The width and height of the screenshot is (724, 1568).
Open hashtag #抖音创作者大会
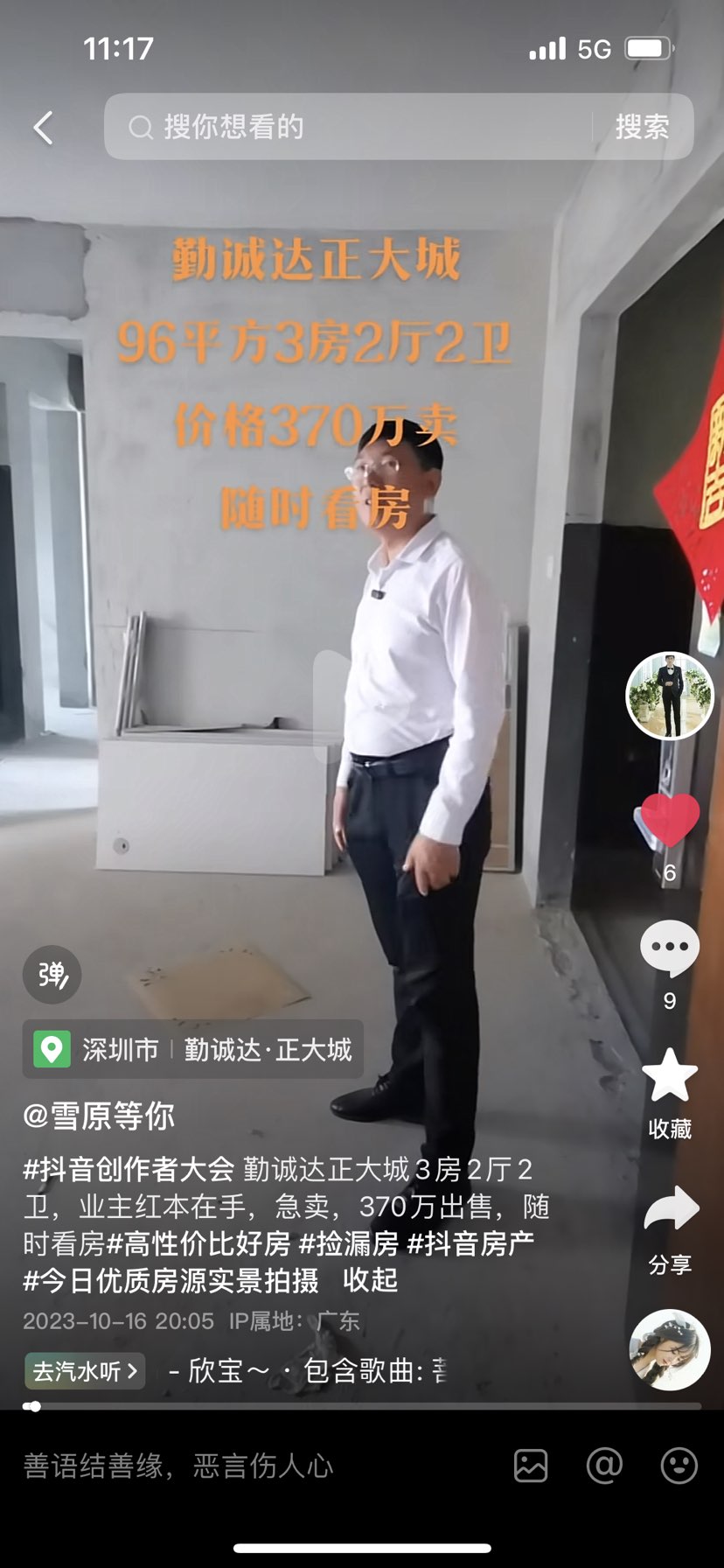coord(129,1169)
